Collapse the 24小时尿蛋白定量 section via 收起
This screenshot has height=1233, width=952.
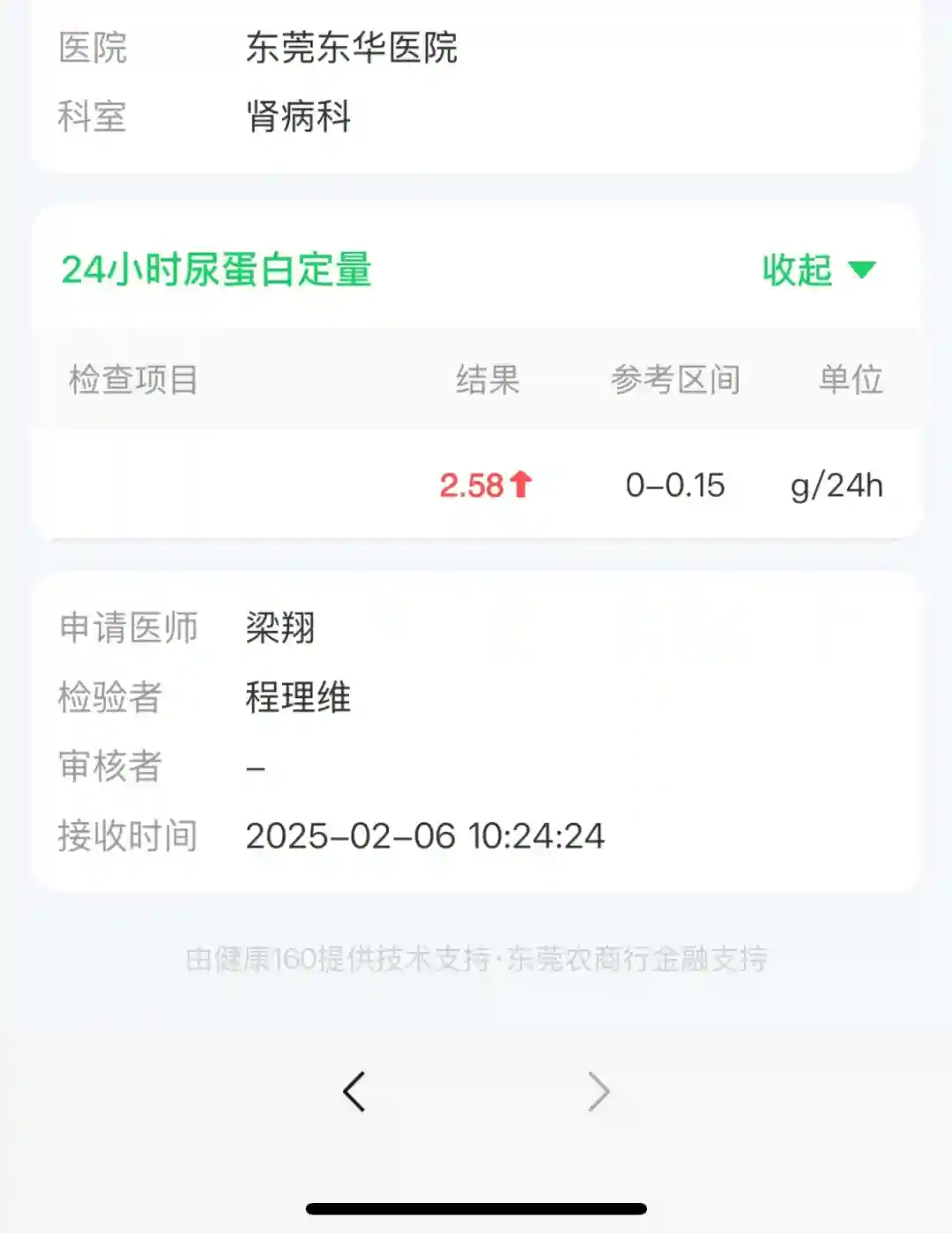click(817, 270)
